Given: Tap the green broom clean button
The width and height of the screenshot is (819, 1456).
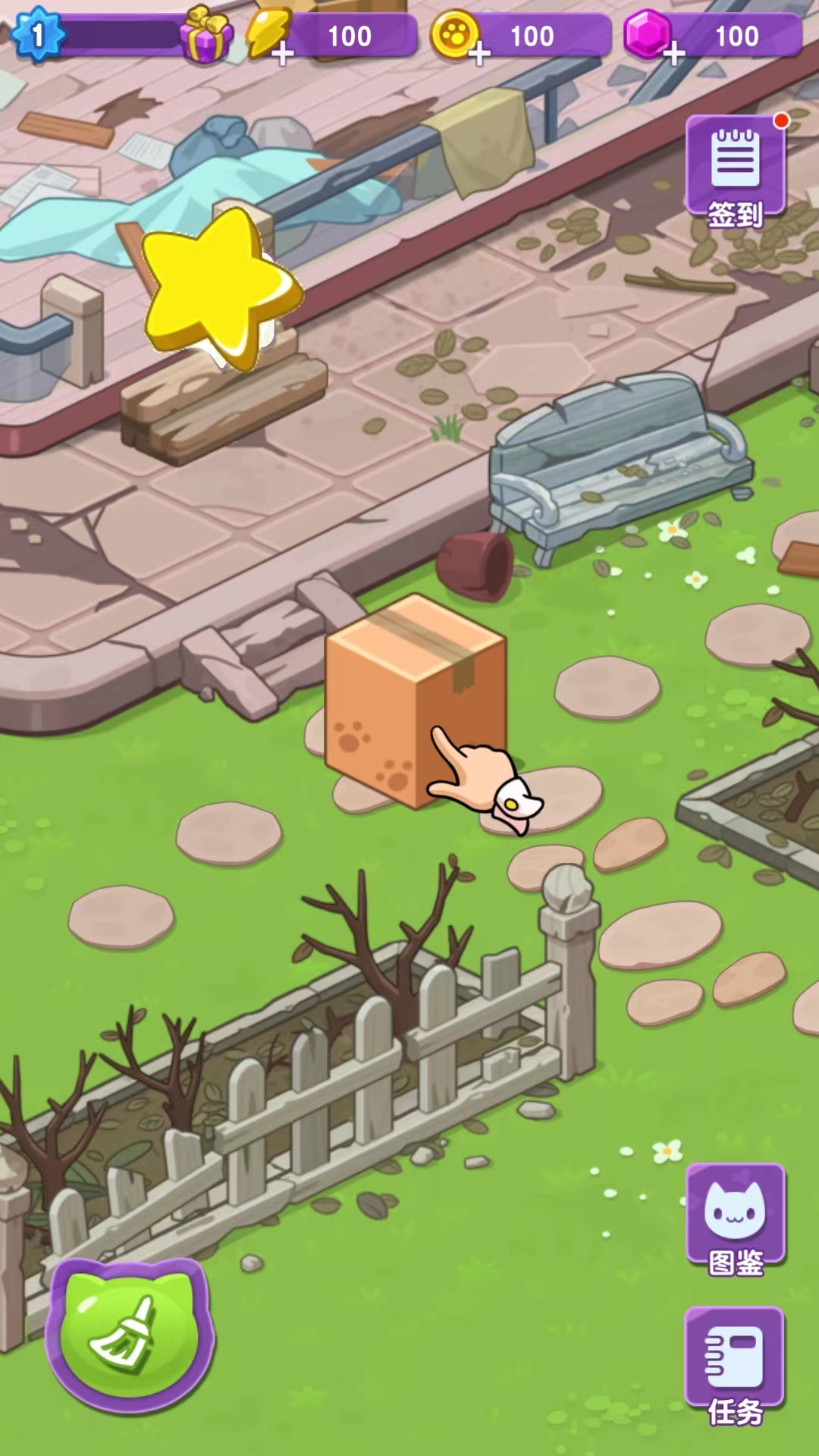Looking at the screenshot, I should (x=129, y=1335).
